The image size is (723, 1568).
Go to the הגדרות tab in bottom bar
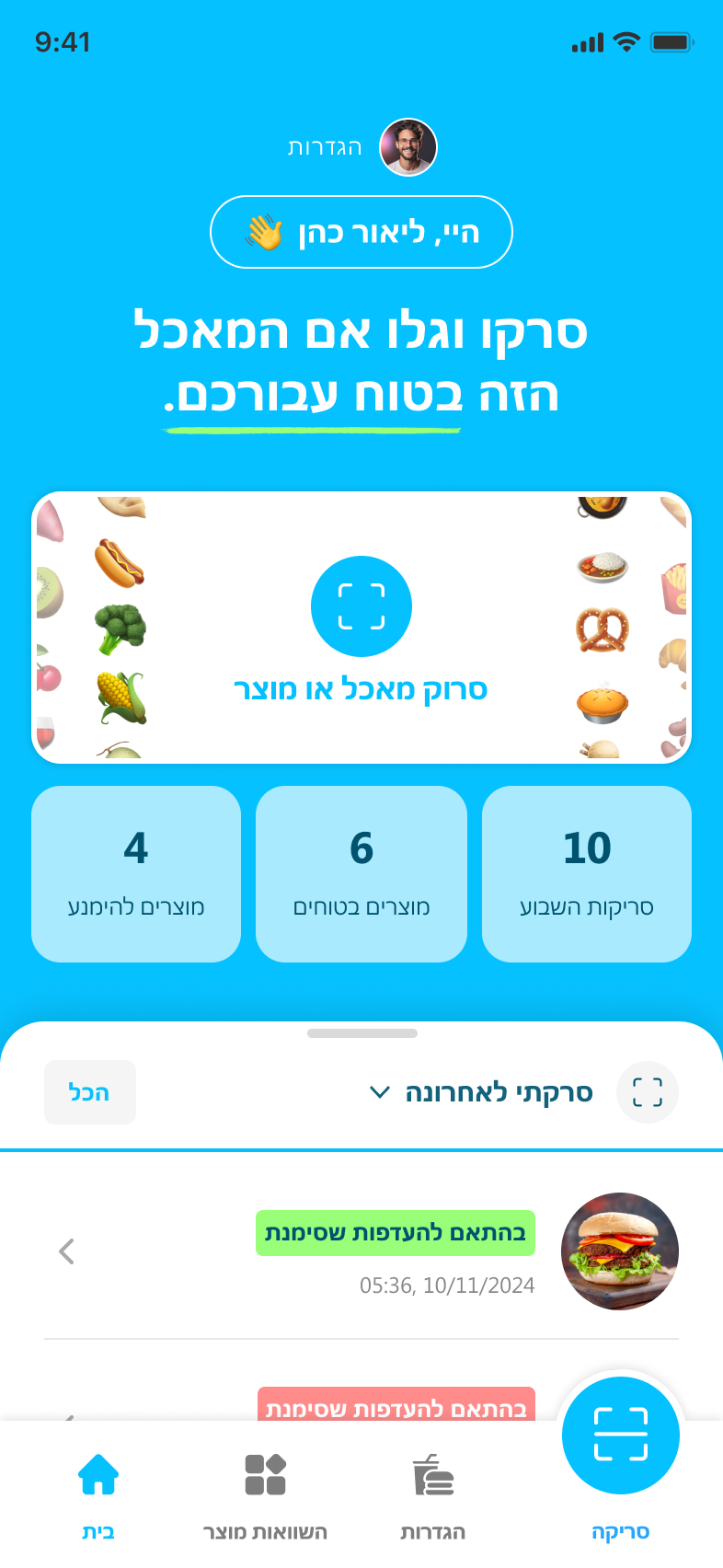tap(432, 1495)
